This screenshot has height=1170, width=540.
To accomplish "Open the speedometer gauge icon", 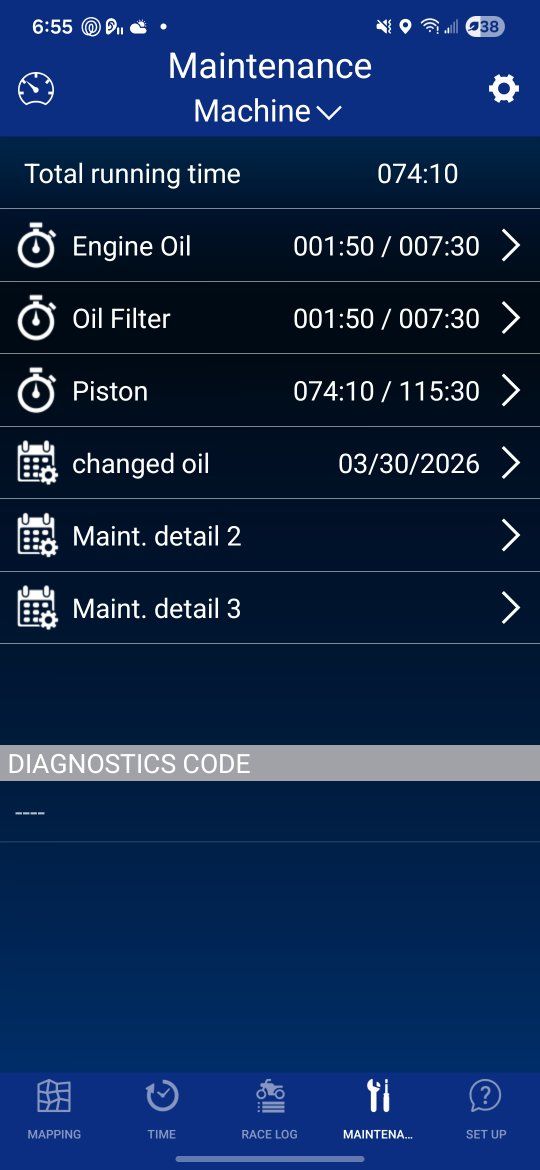I will pos(36,90).
